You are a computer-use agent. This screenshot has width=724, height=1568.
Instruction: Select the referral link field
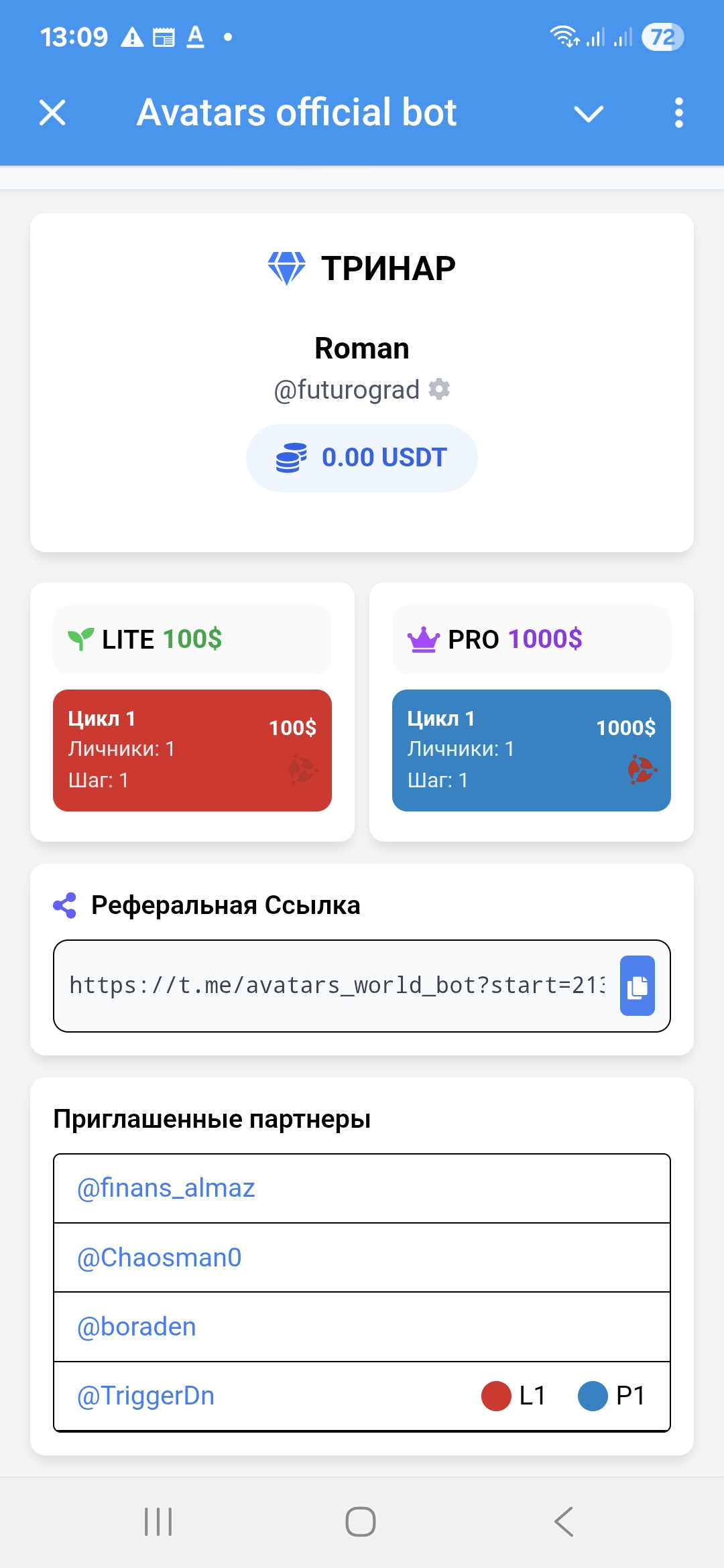[x=335, y=986]
